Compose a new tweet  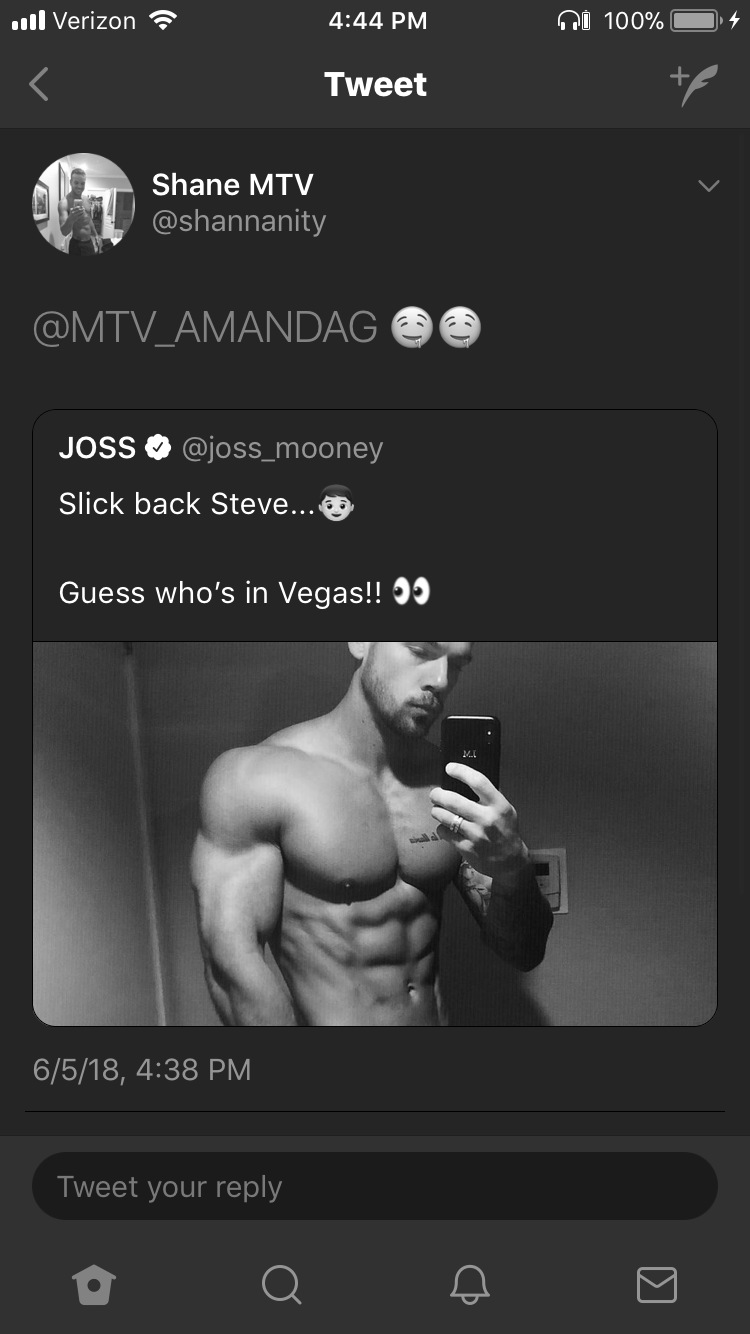pyautogui.click(x=694, y=85)
